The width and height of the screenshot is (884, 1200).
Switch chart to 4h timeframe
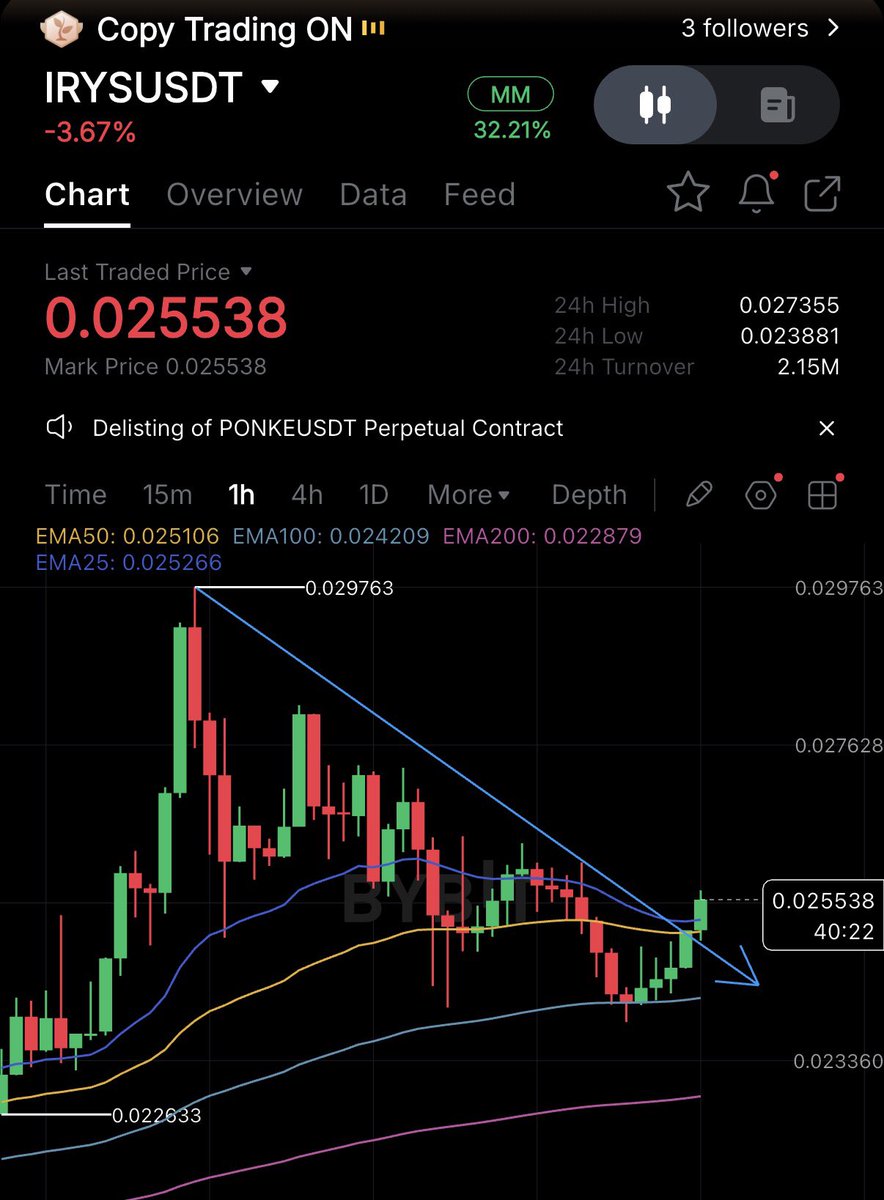click(307, 495)
